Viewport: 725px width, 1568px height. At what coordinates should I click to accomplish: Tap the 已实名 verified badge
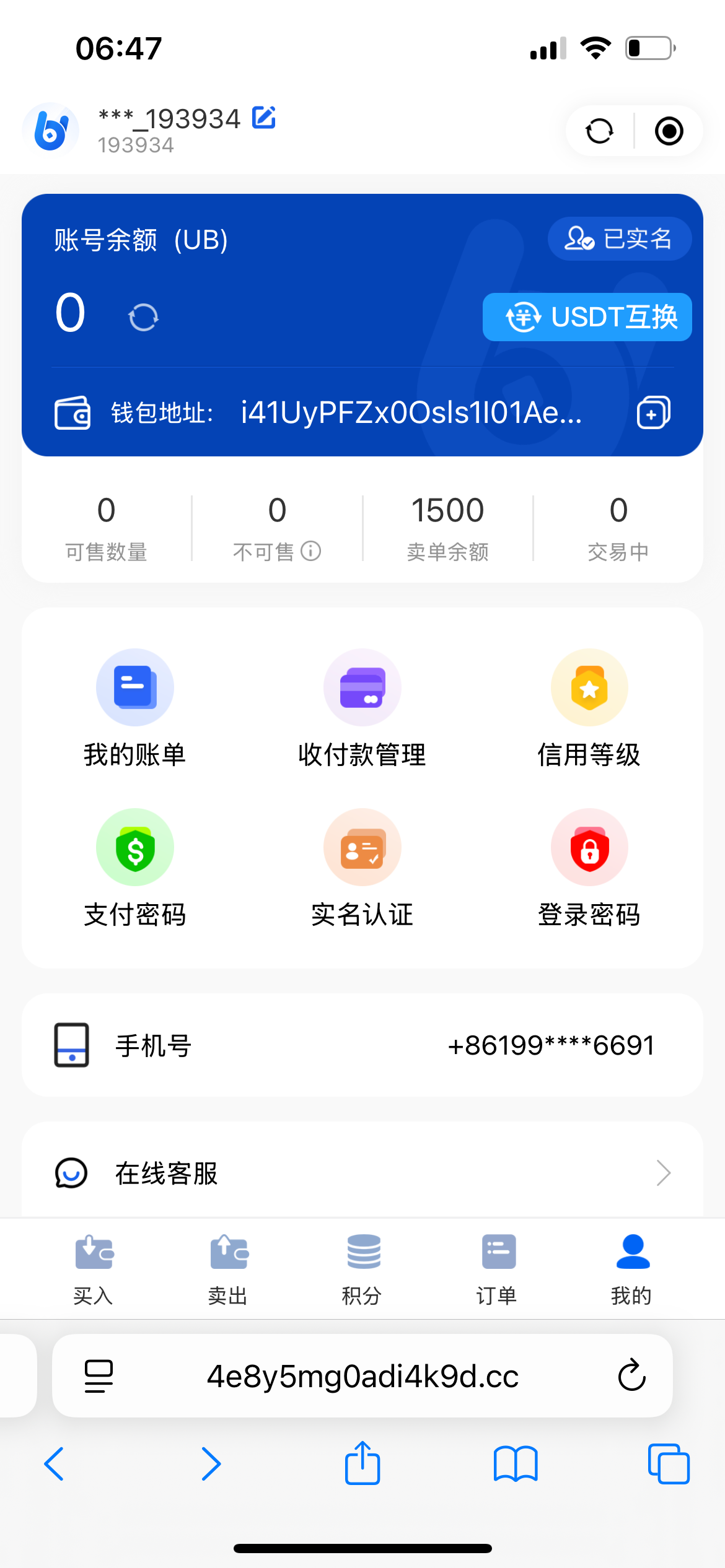tap(619, 239)
